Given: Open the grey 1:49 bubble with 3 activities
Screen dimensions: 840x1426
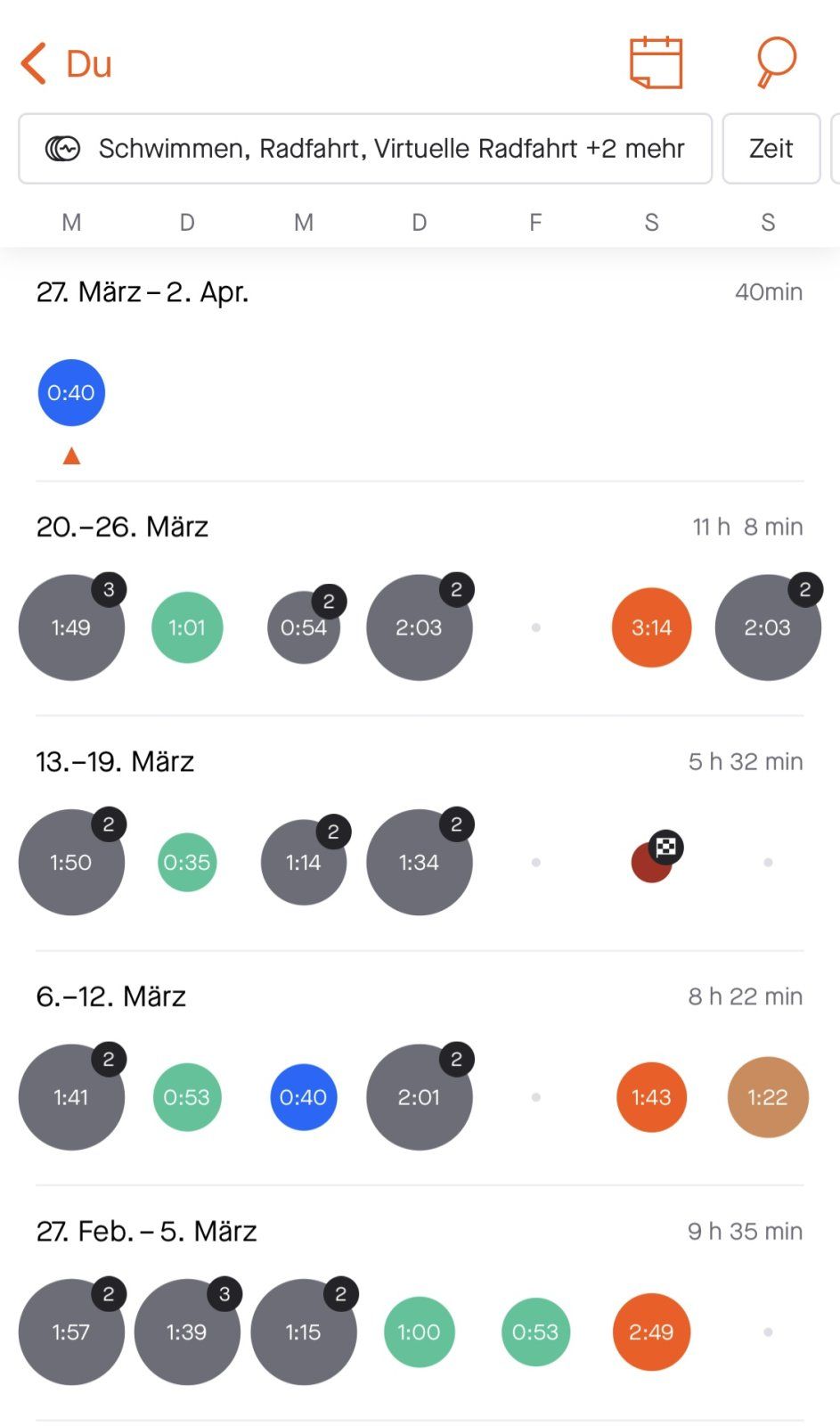Looking at the screenshot, I should pyautogui.click(x=71, y=627).
